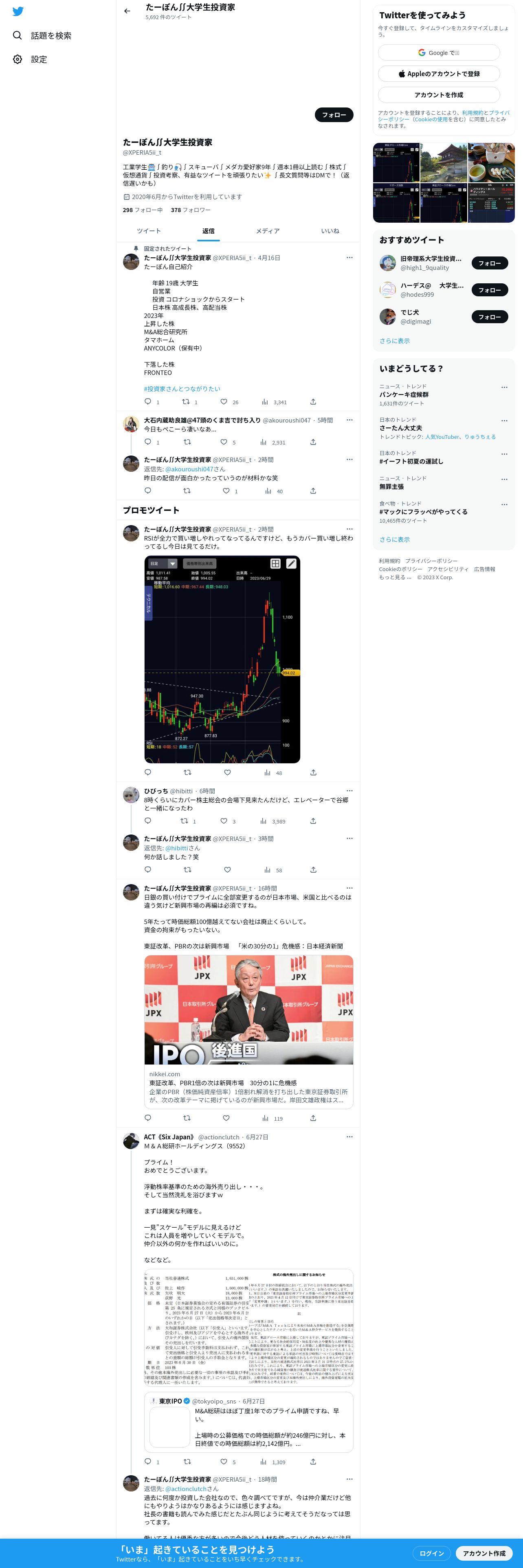Open the #投資家さんとつながりたい hashtag

point(181,389)
